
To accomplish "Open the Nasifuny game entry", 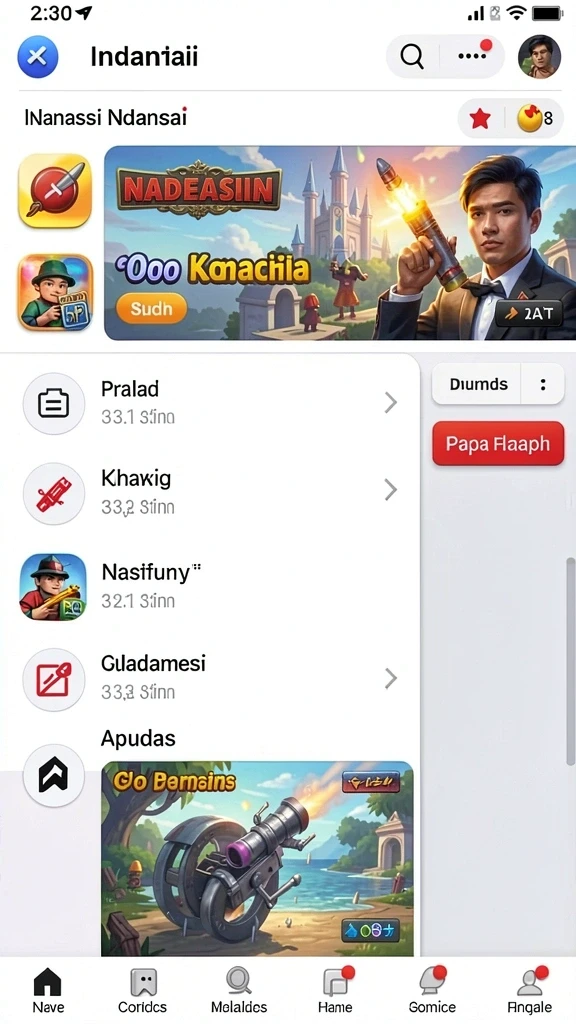I will pyautogui.click(x=210, y=586).
